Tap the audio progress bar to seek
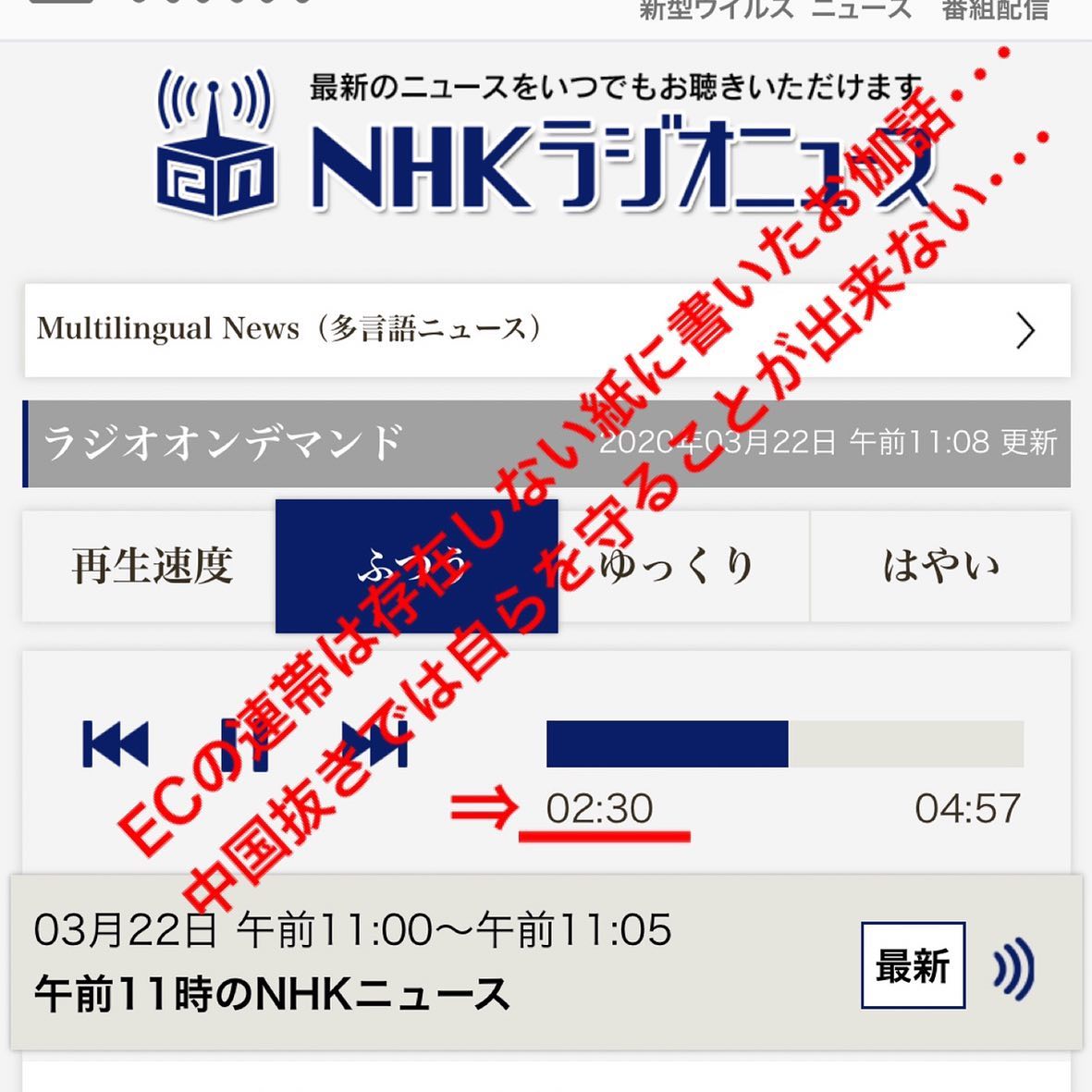The image size is (1092, 1092). 784,744
